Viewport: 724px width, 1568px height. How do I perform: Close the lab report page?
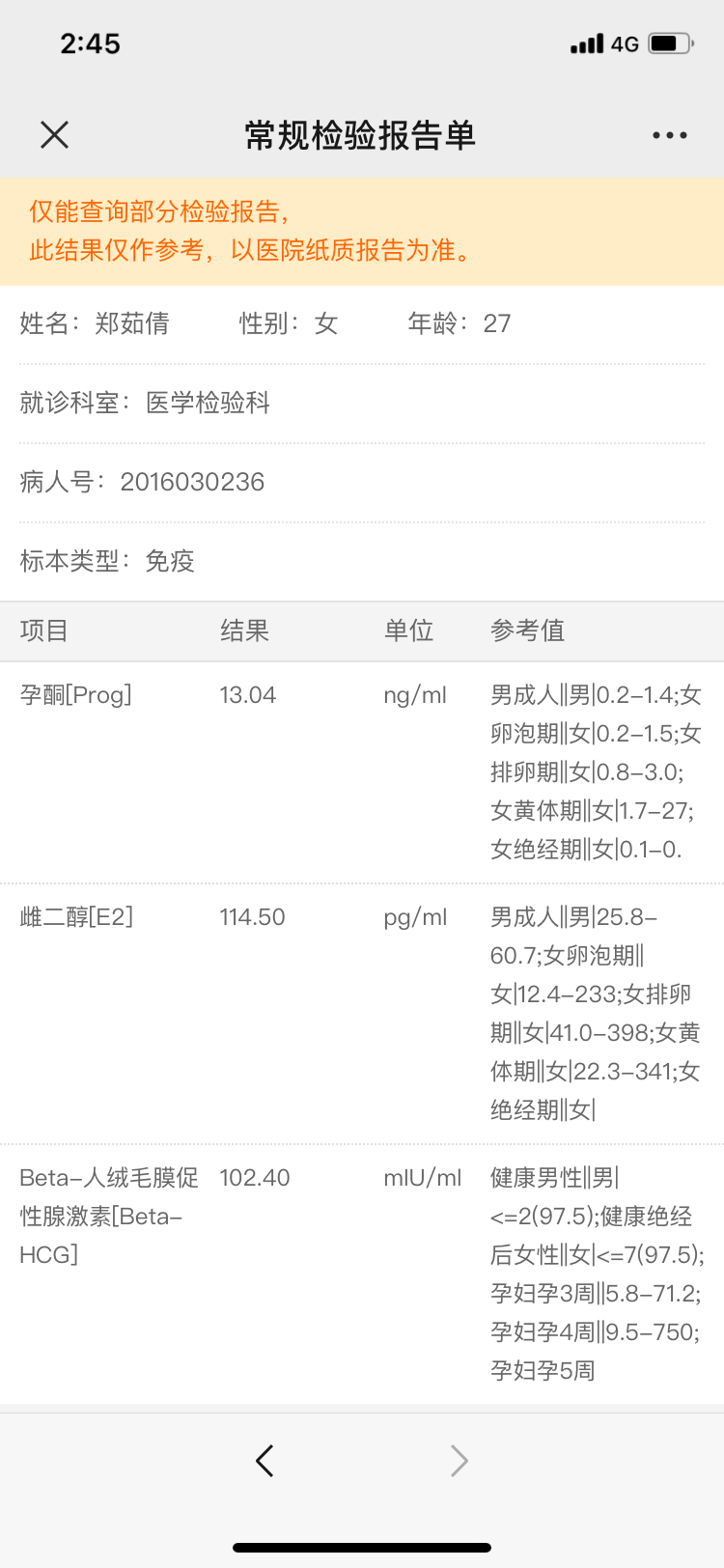(55, 135)
